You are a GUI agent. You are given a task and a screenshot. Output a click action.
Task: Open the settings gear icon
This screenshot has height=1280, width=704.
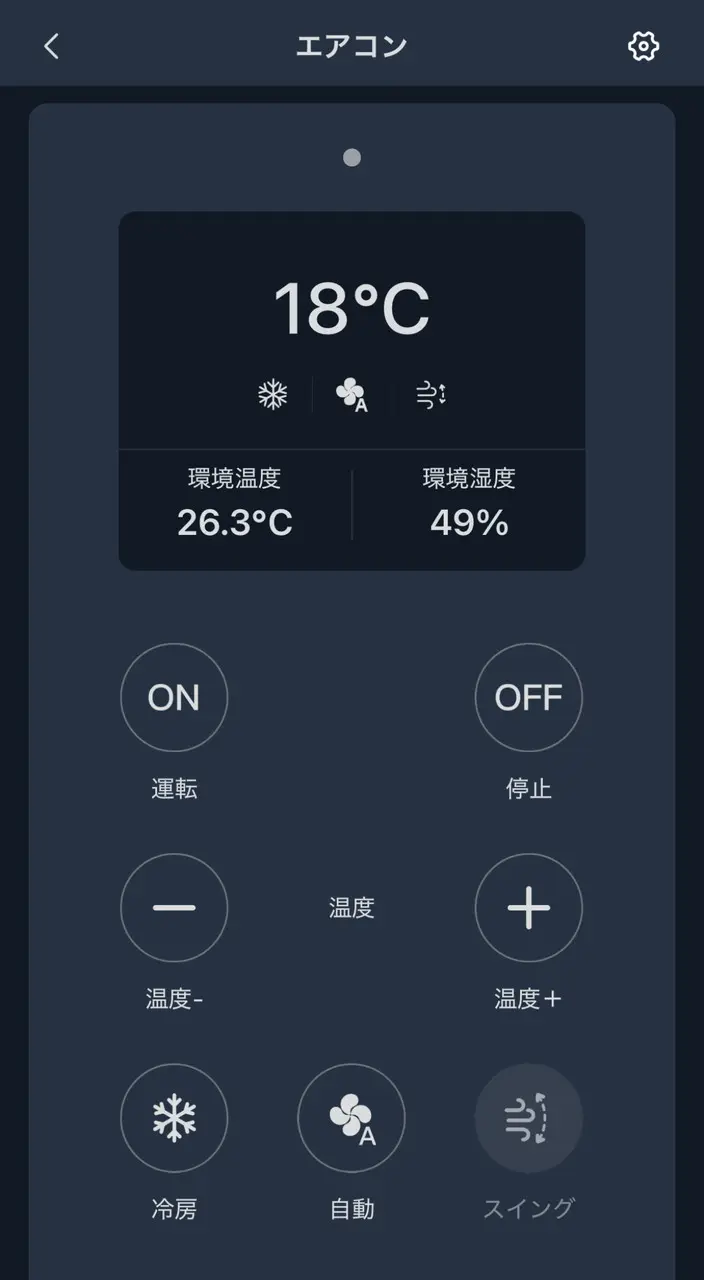pos(643,46)
